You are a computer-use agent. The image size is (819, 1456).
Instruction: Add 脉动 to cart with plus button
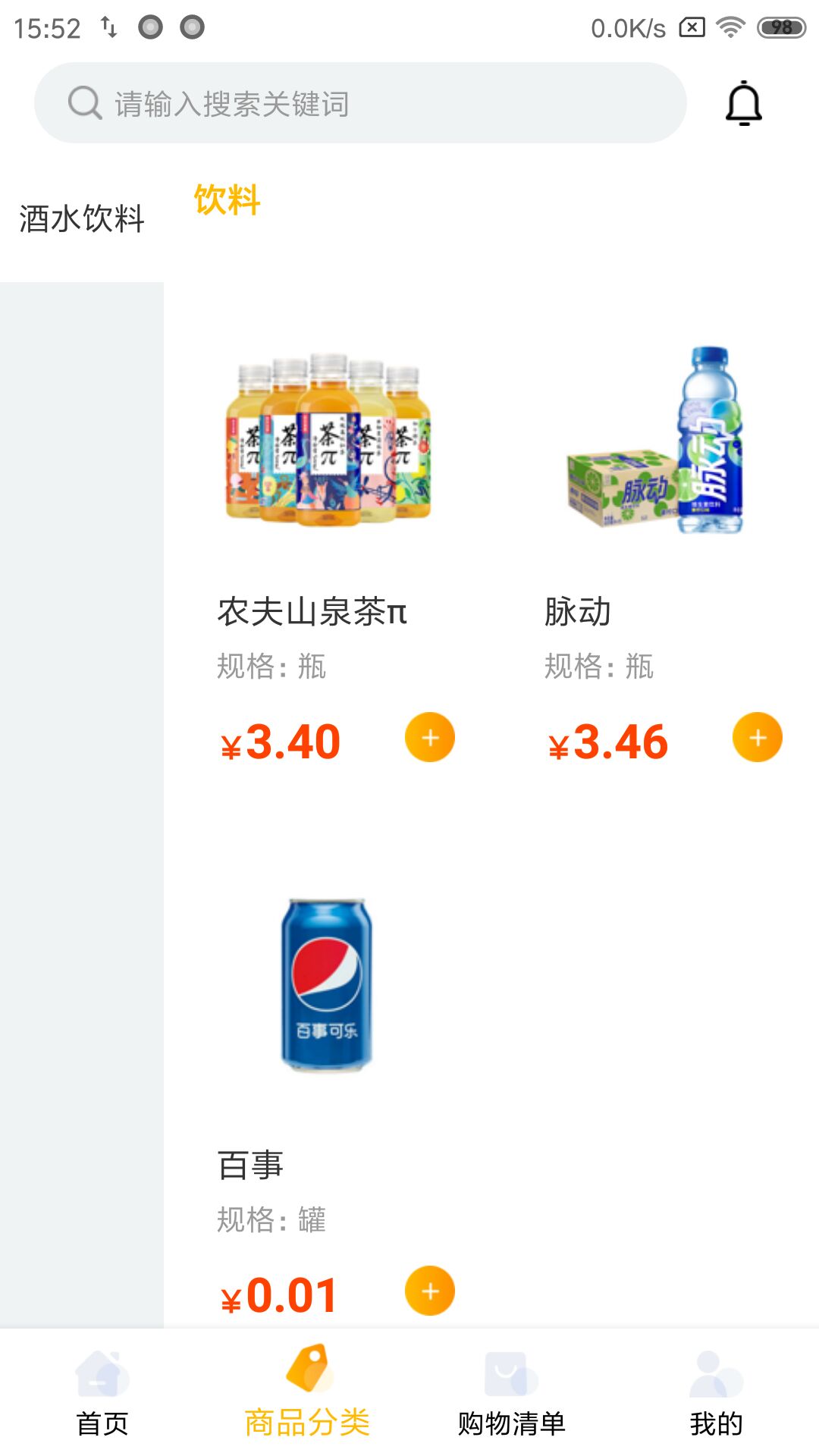[756, 739]
